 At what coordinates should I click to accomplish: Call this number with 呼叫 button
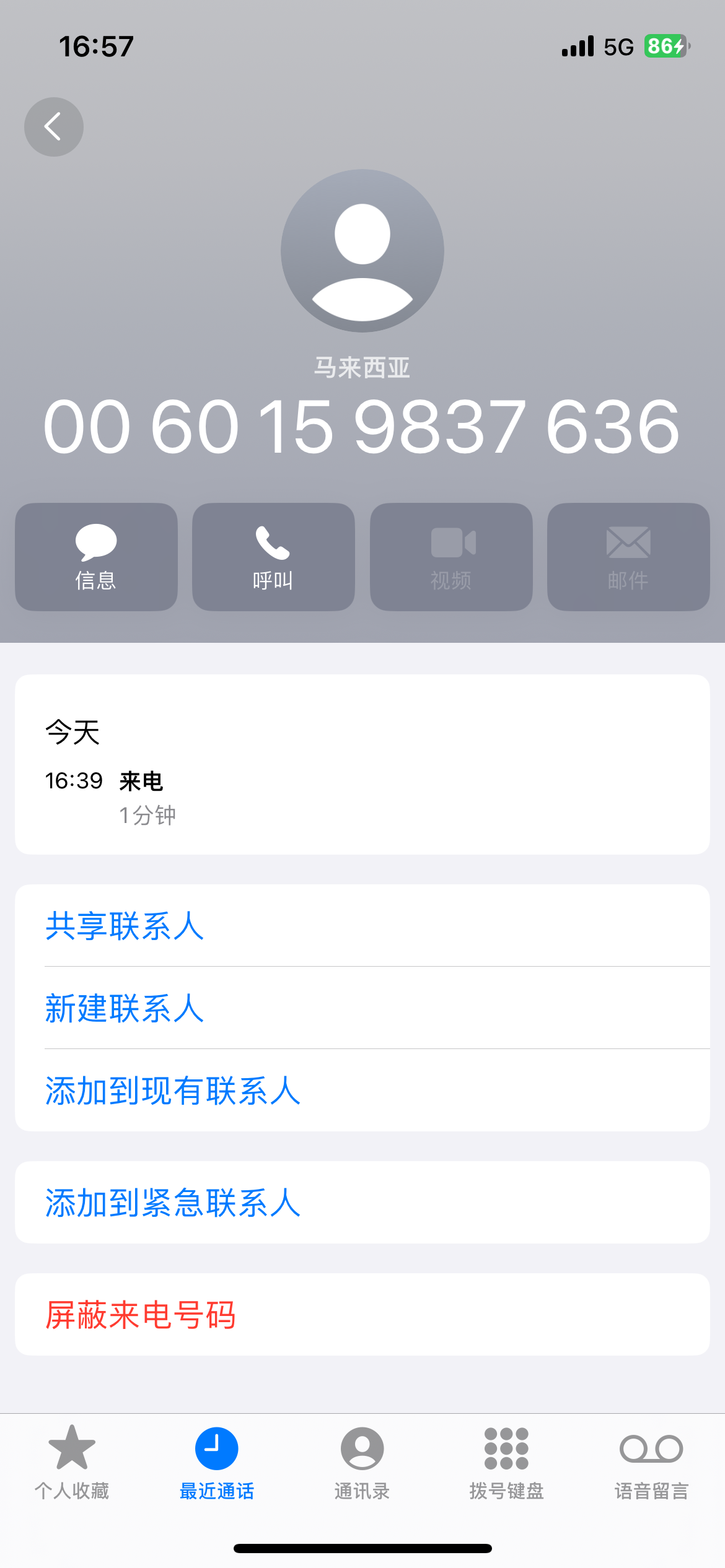click(x=273, y=557)
